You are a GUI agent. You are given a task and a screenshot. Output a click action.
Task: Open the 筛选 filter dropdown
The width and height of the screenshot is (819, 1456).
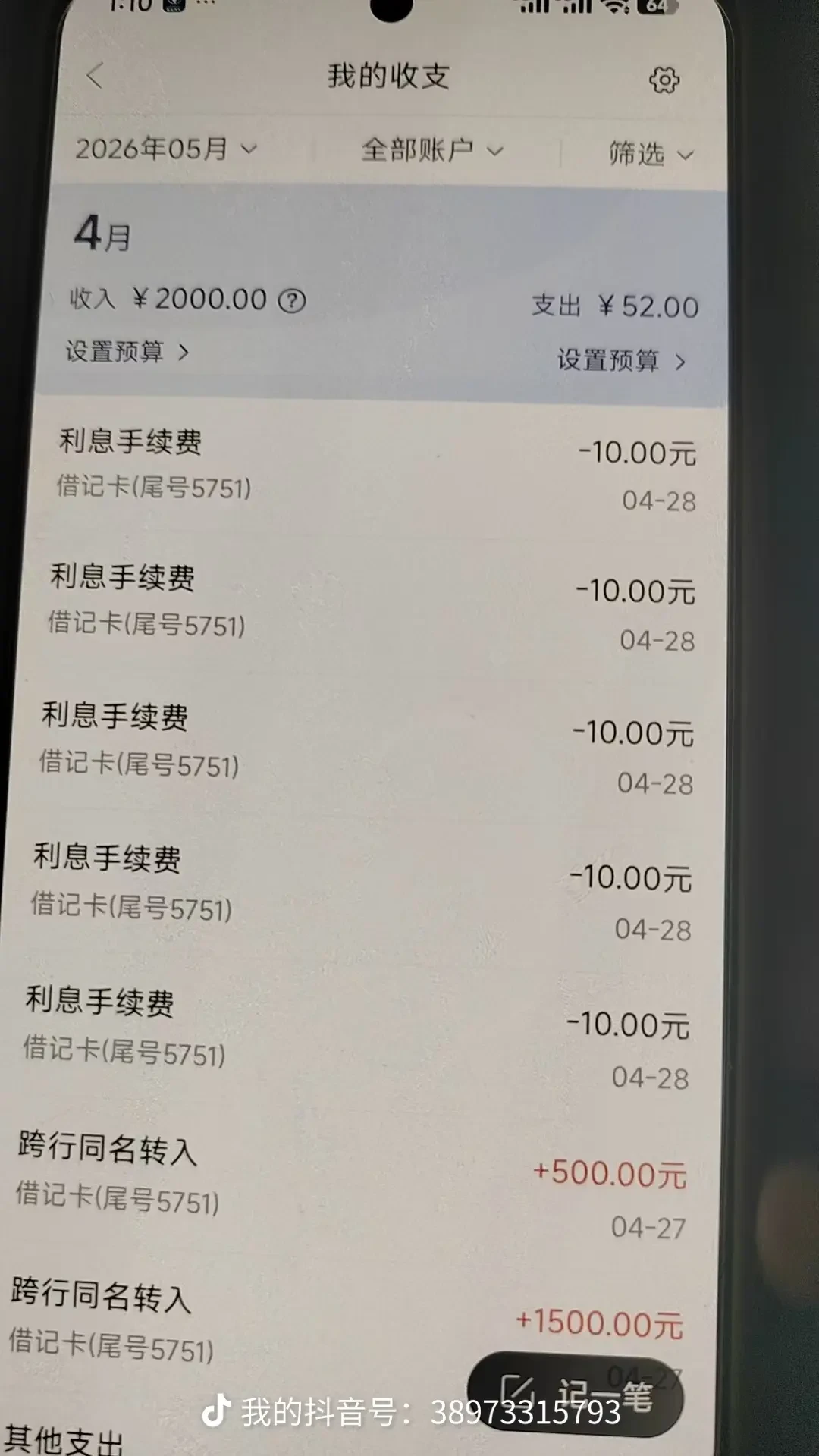click(651, 155)
